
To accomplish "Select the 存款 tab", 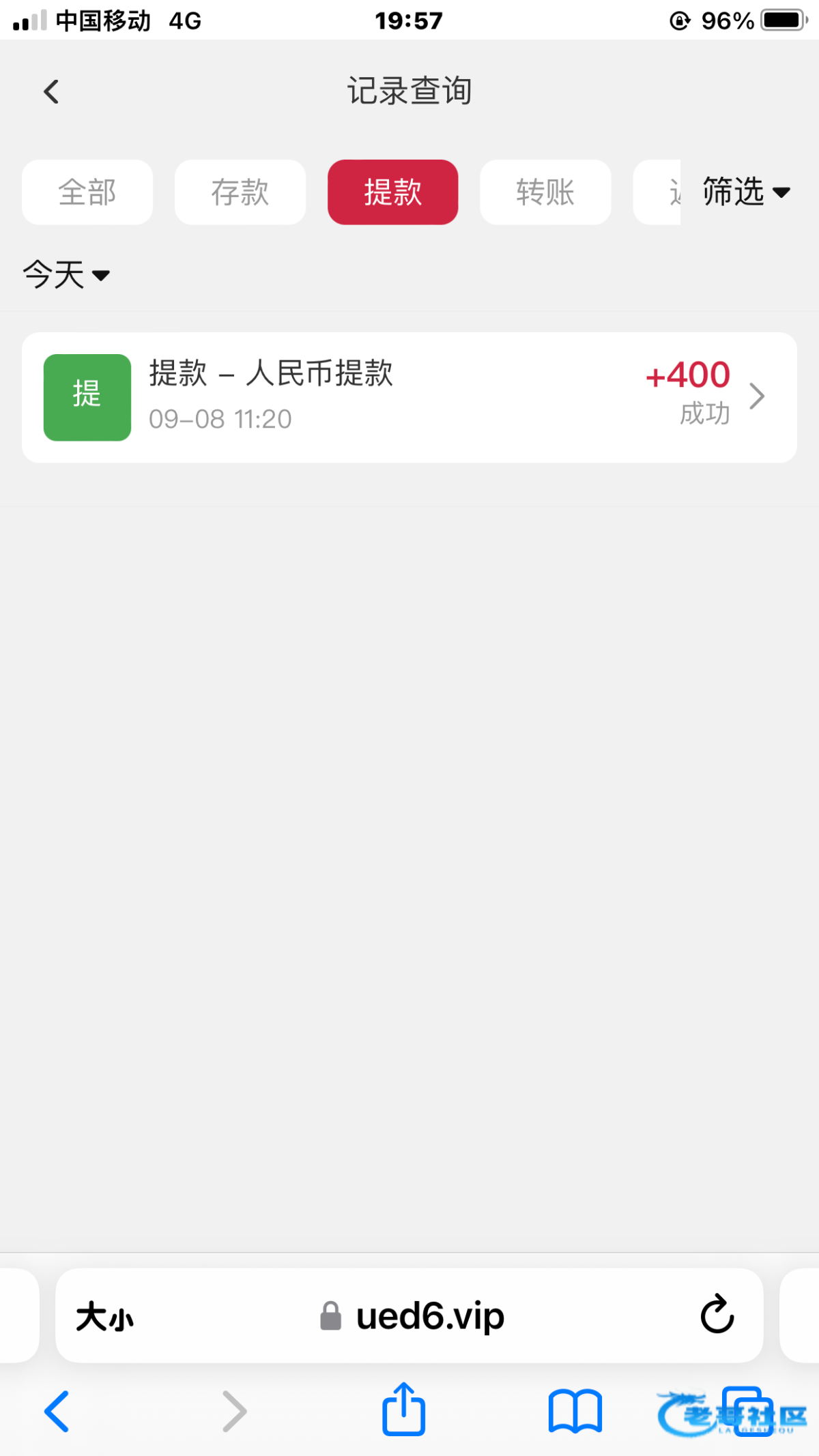I will [240, 192].
